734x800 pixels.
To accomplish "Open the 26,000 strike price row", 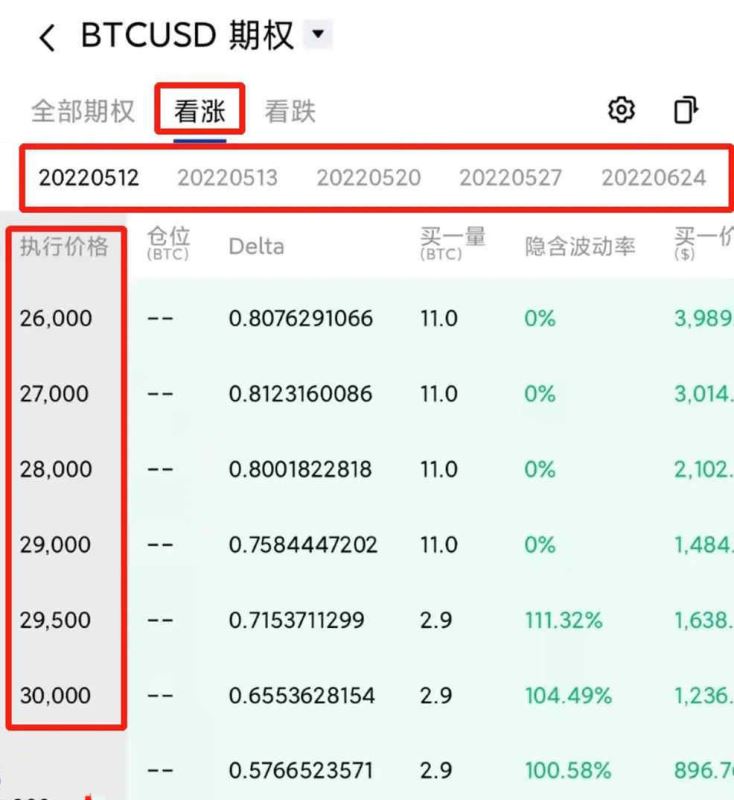I will pos(56,319).
